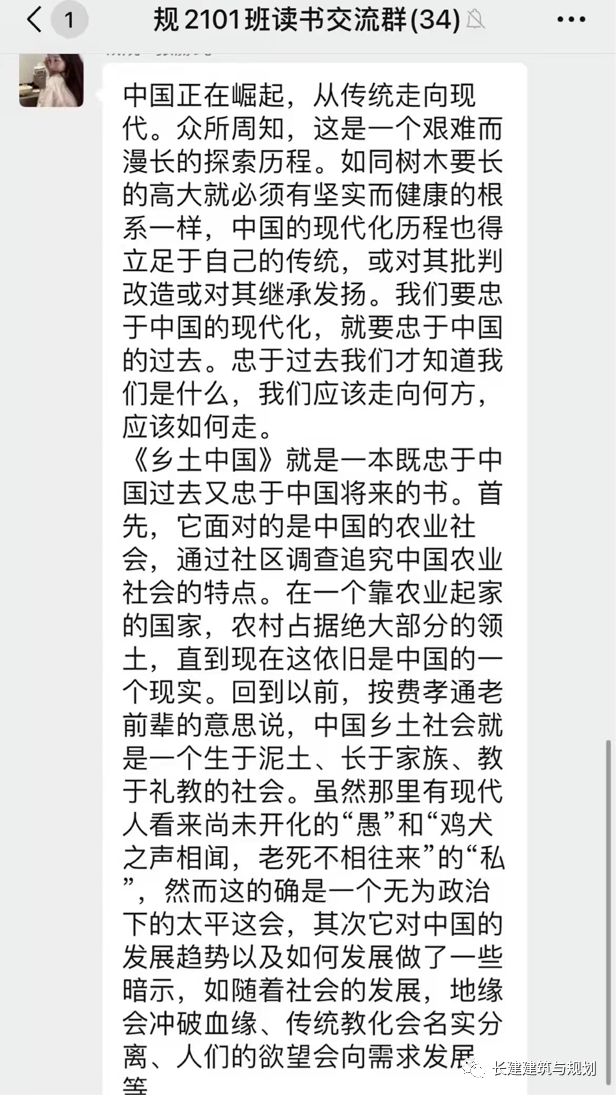Screen dimensions: 616x1095
Task: Open the message sender's avatar
Action: pos(52,80)
